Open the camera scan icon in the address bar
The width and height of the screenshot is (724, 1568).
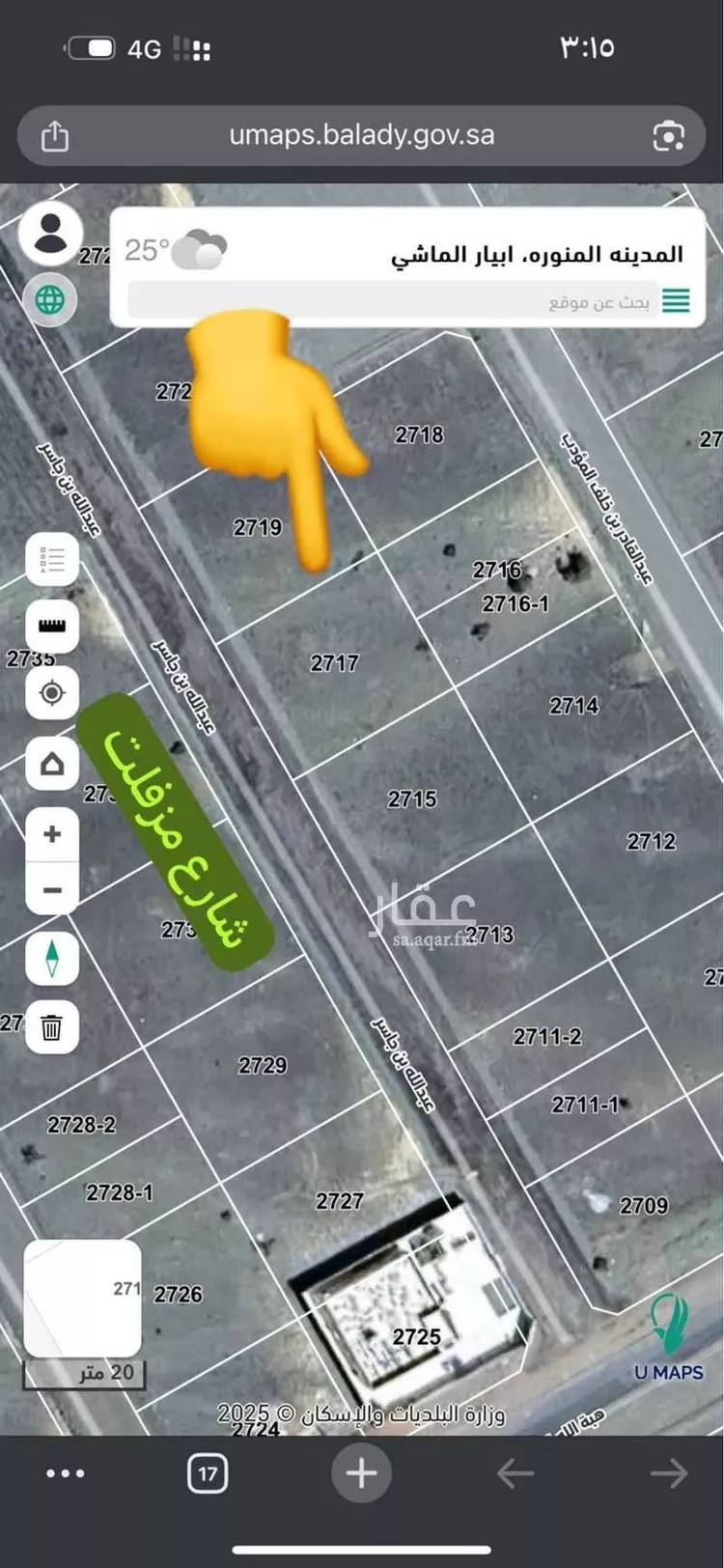(x=668, y=136)
